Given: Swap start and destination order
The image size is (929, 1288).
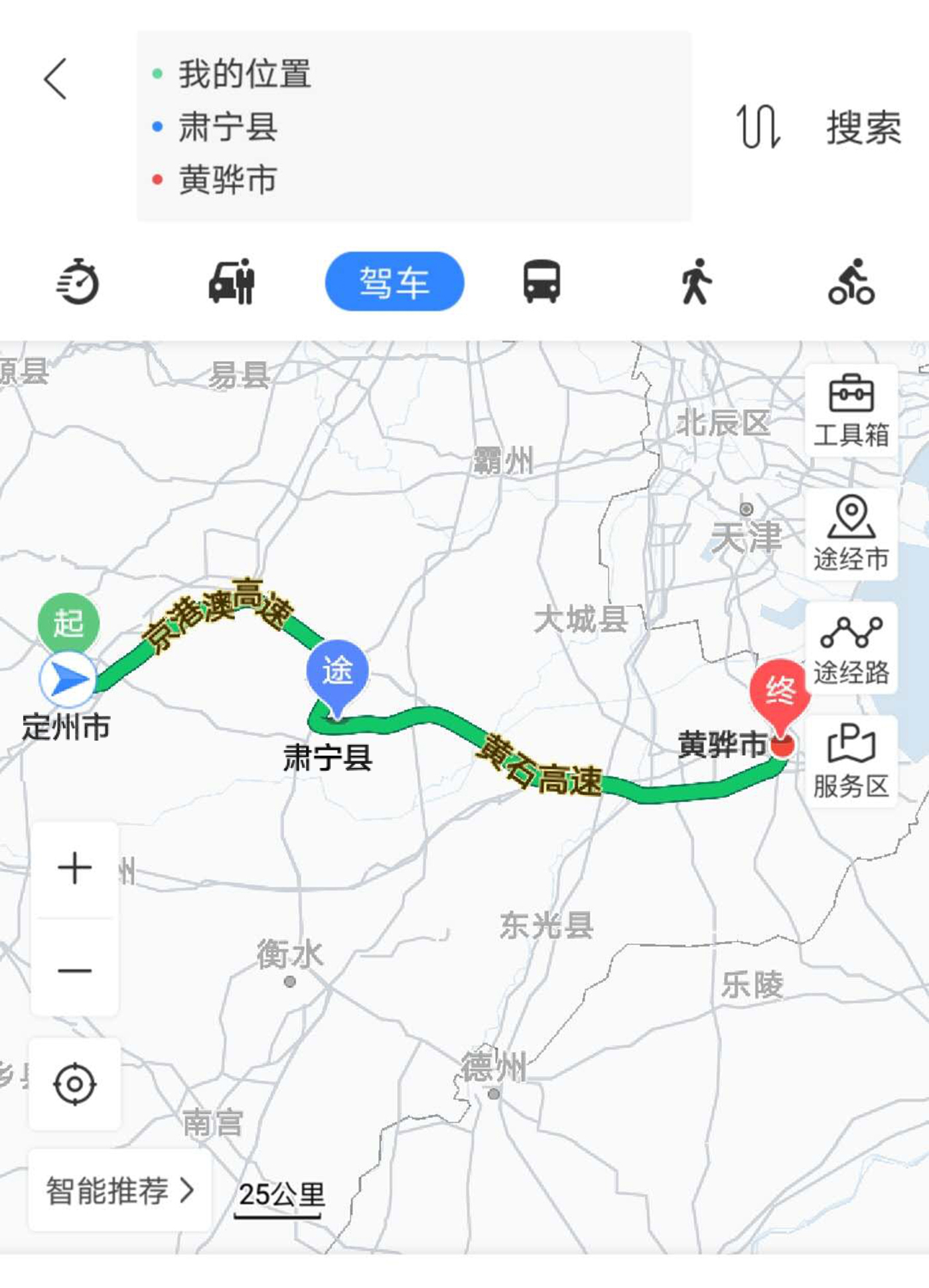Looking at the screenshot, I should [x=758, y=127].
